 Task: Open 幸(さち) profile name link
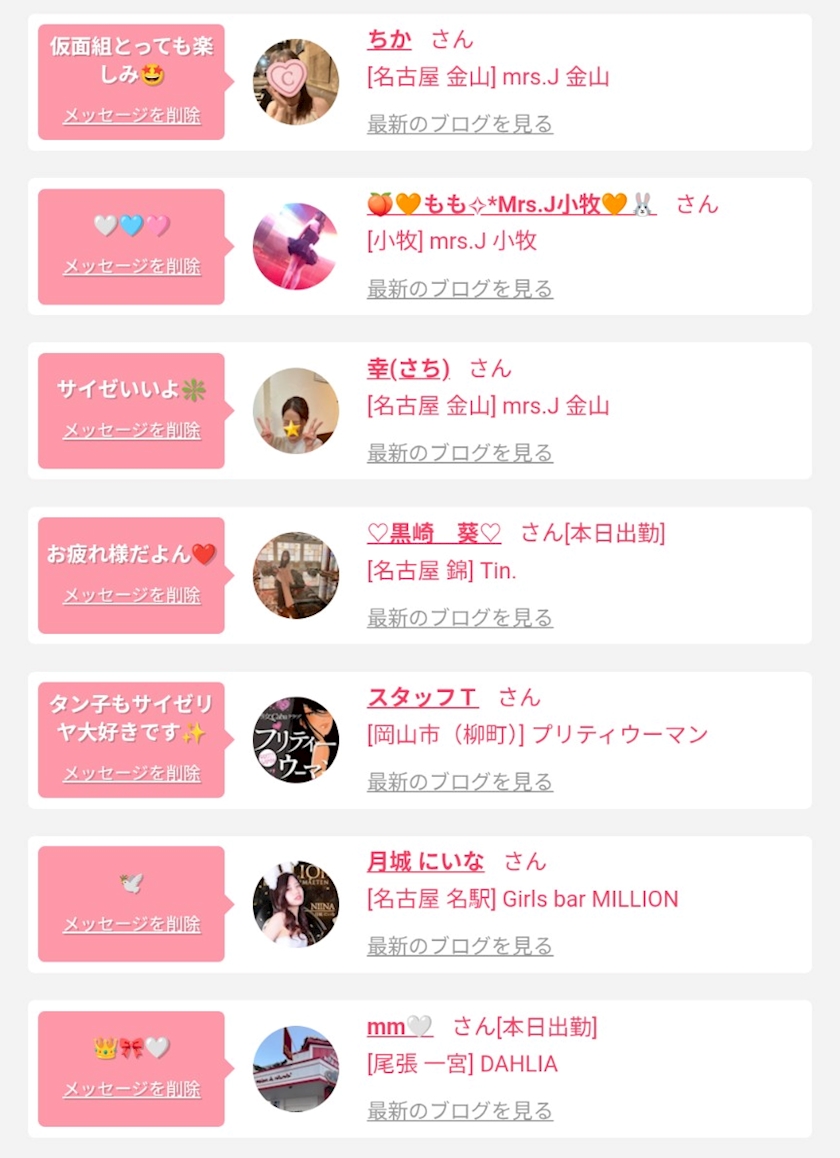pyautogui.click(x=408, y=369)
